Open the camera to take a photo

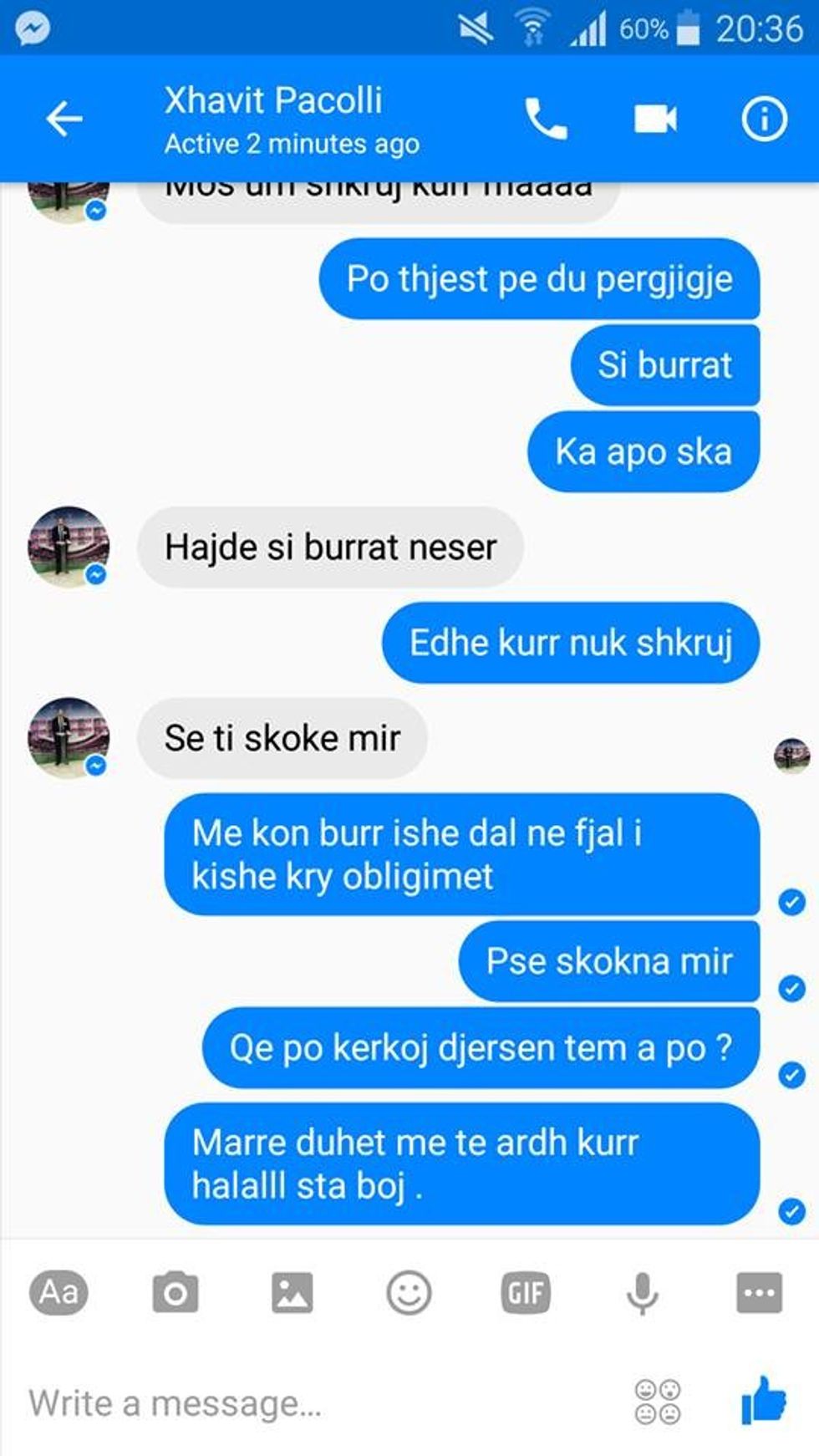tap(175, 1293)
